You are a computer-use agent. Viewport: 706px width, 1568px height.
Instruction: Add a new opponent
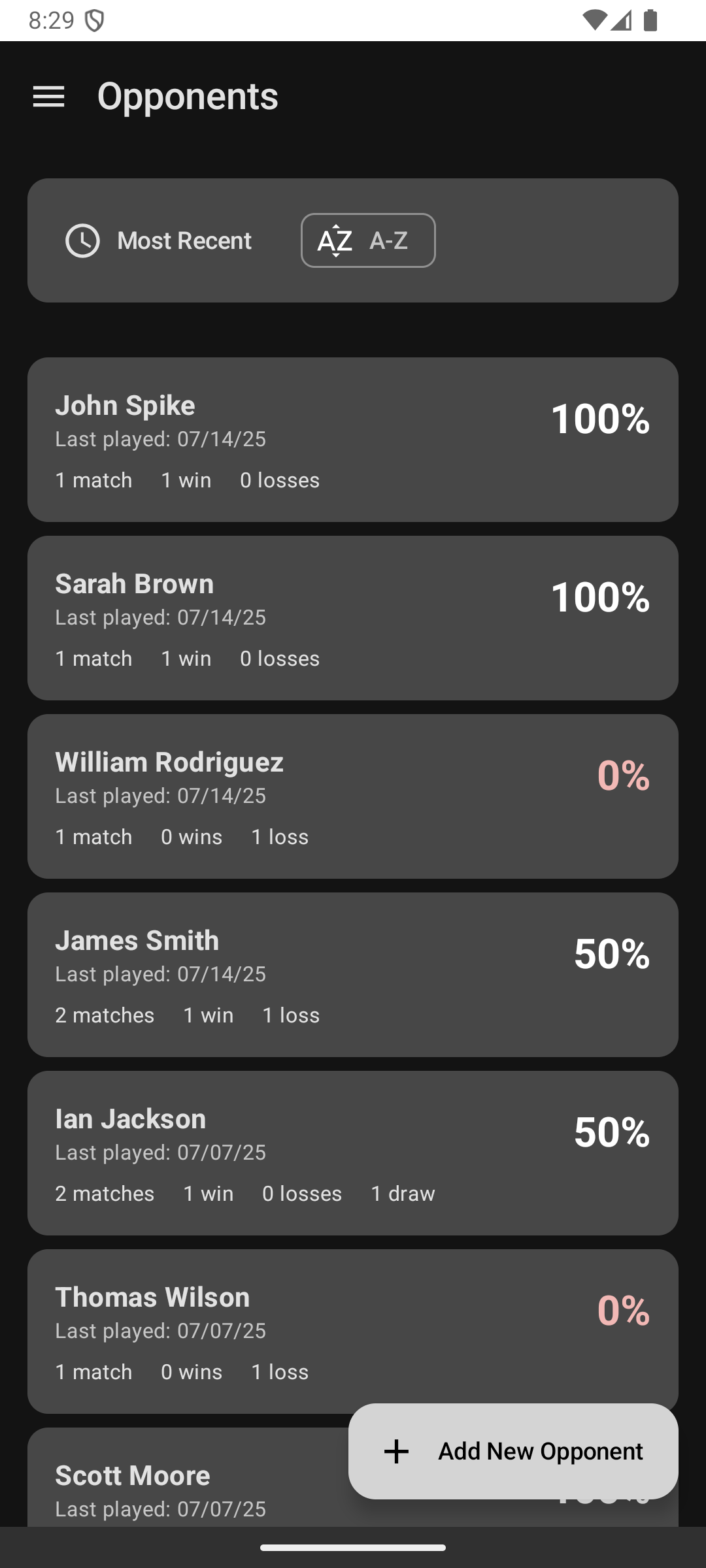tap(513, 1451)
